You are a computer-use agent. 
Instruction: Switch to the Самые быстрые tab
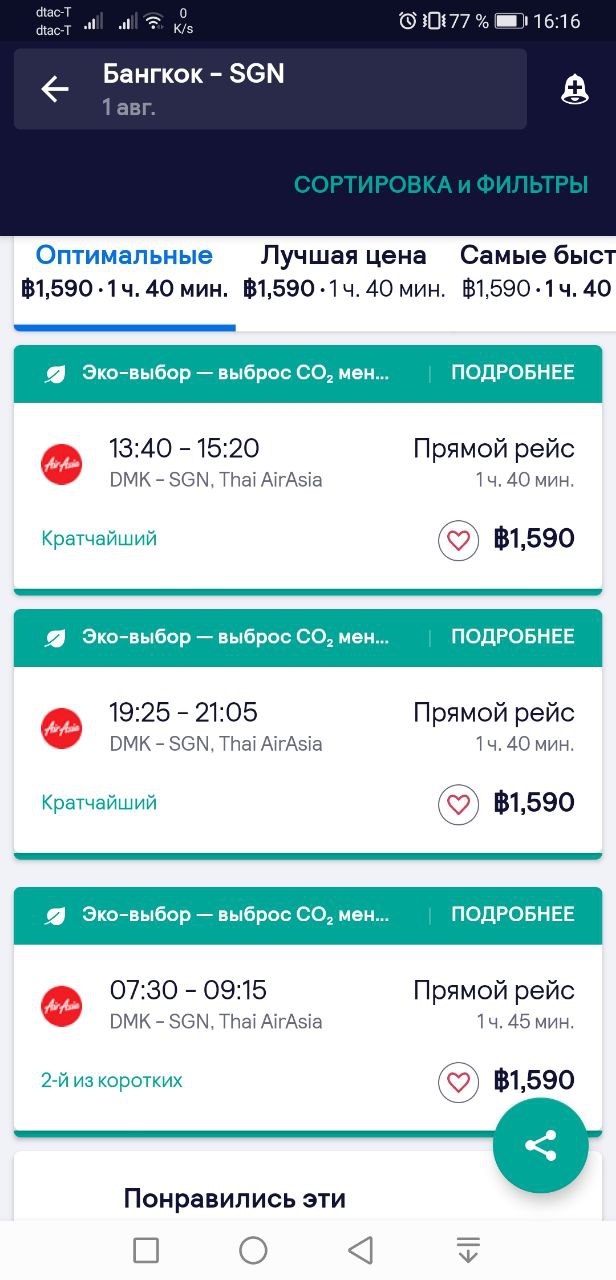[x=537, y=272]
